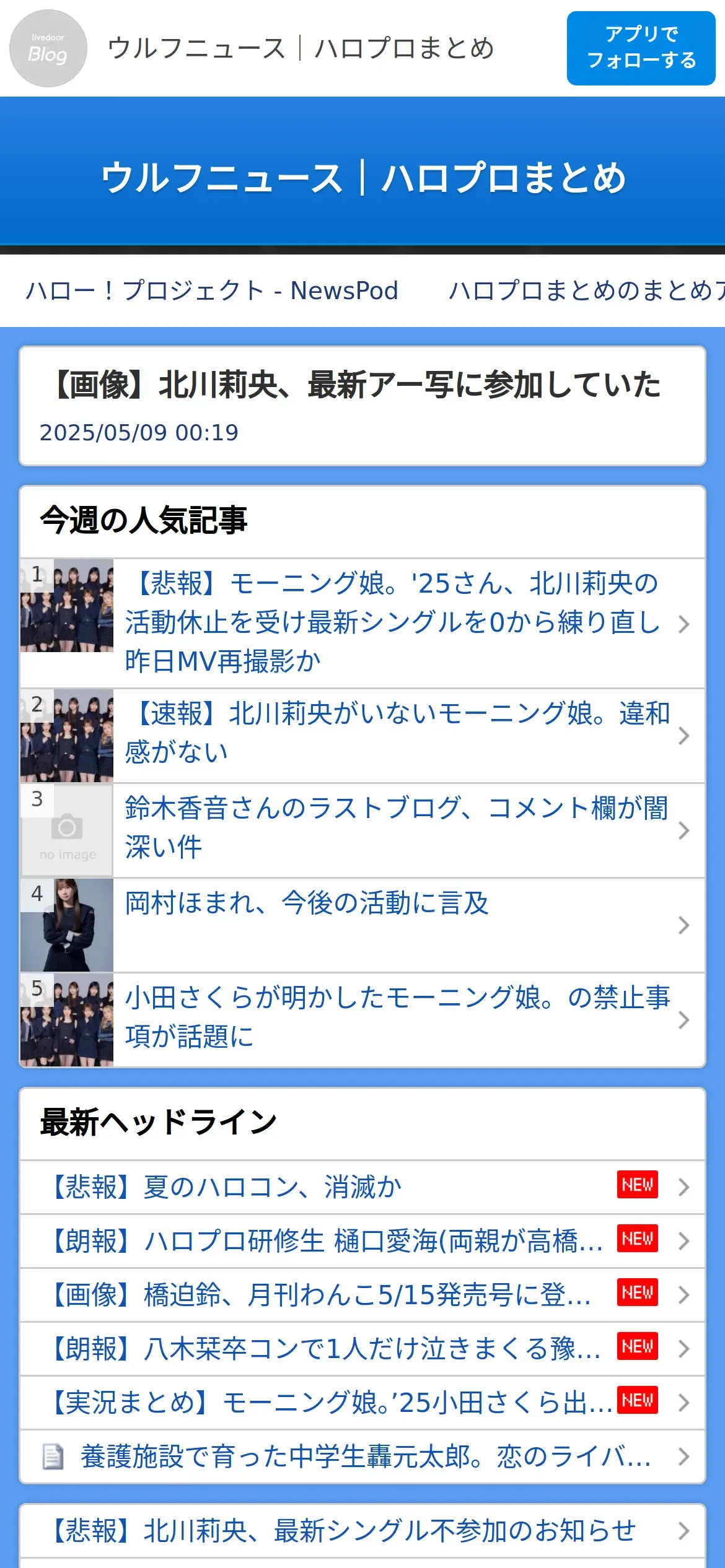The width and height of the screenshot is (725, 1568).
Task: Open 岡村ほまれ、今後の活動に言及 article
Action: click(307, 904)
